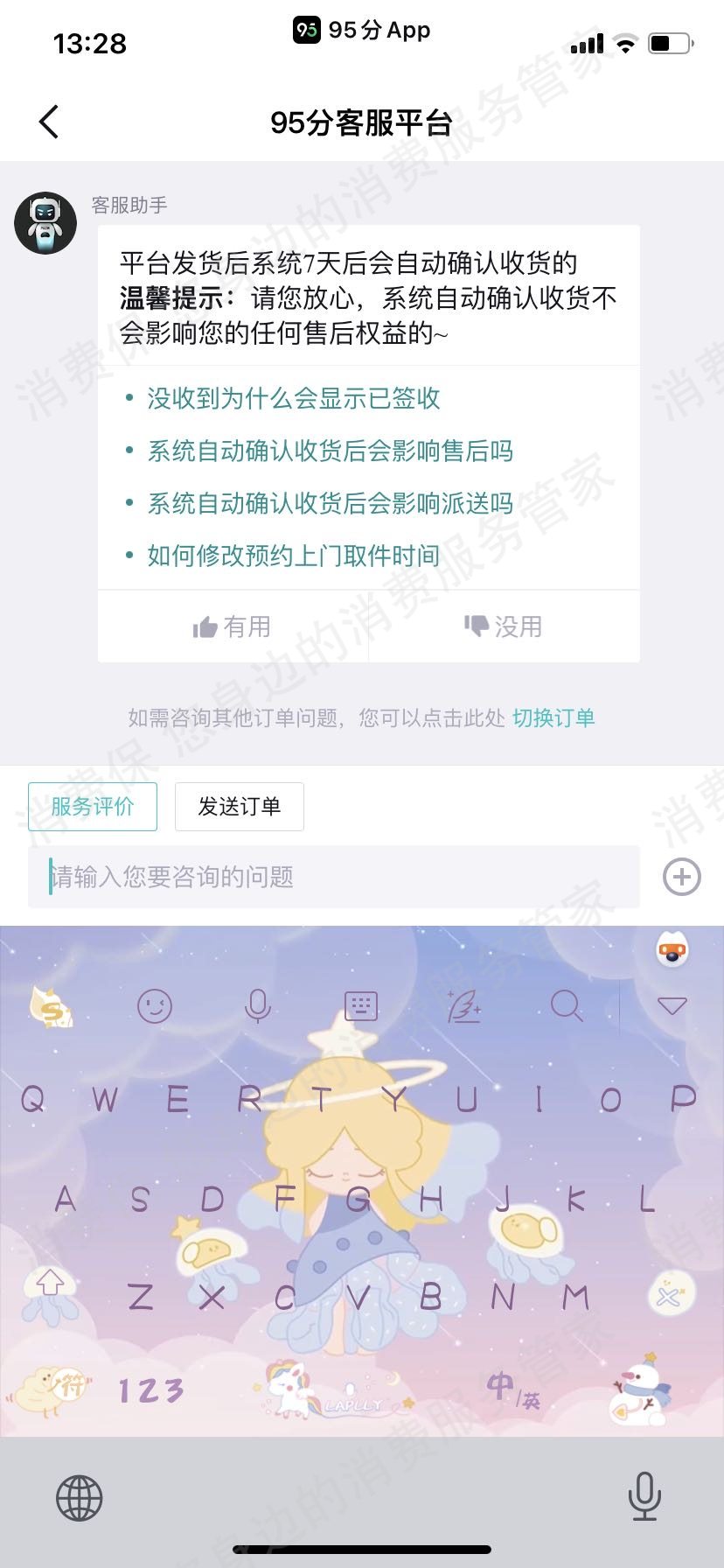Tap 发送订单 button

tap(240, 807)
